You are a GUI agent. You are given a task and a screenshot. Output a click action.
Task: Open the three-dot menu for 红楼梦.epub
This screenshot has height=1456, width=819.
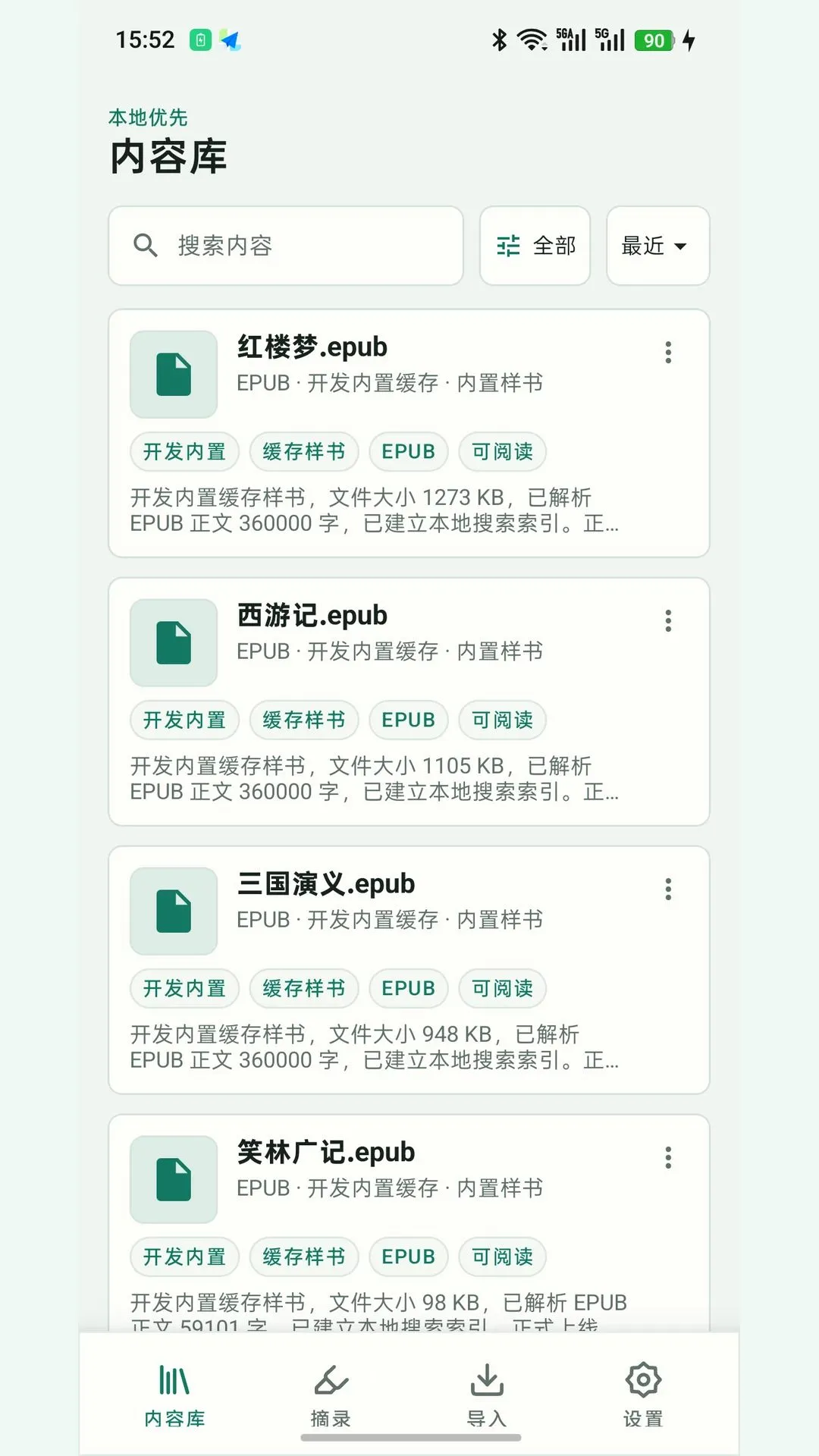coord(668,352)
